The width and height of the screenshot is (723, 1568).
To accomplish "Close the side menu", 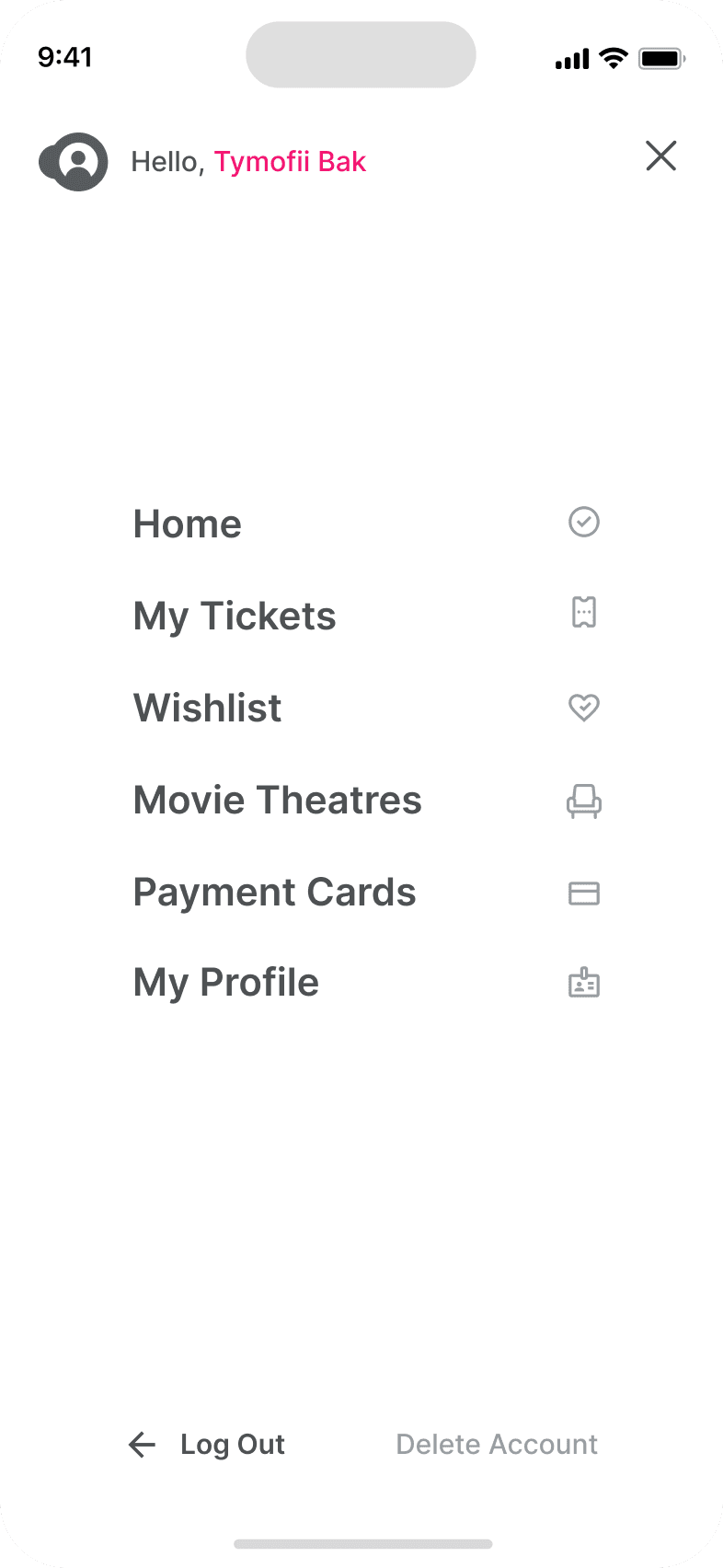I will [660, 156].
